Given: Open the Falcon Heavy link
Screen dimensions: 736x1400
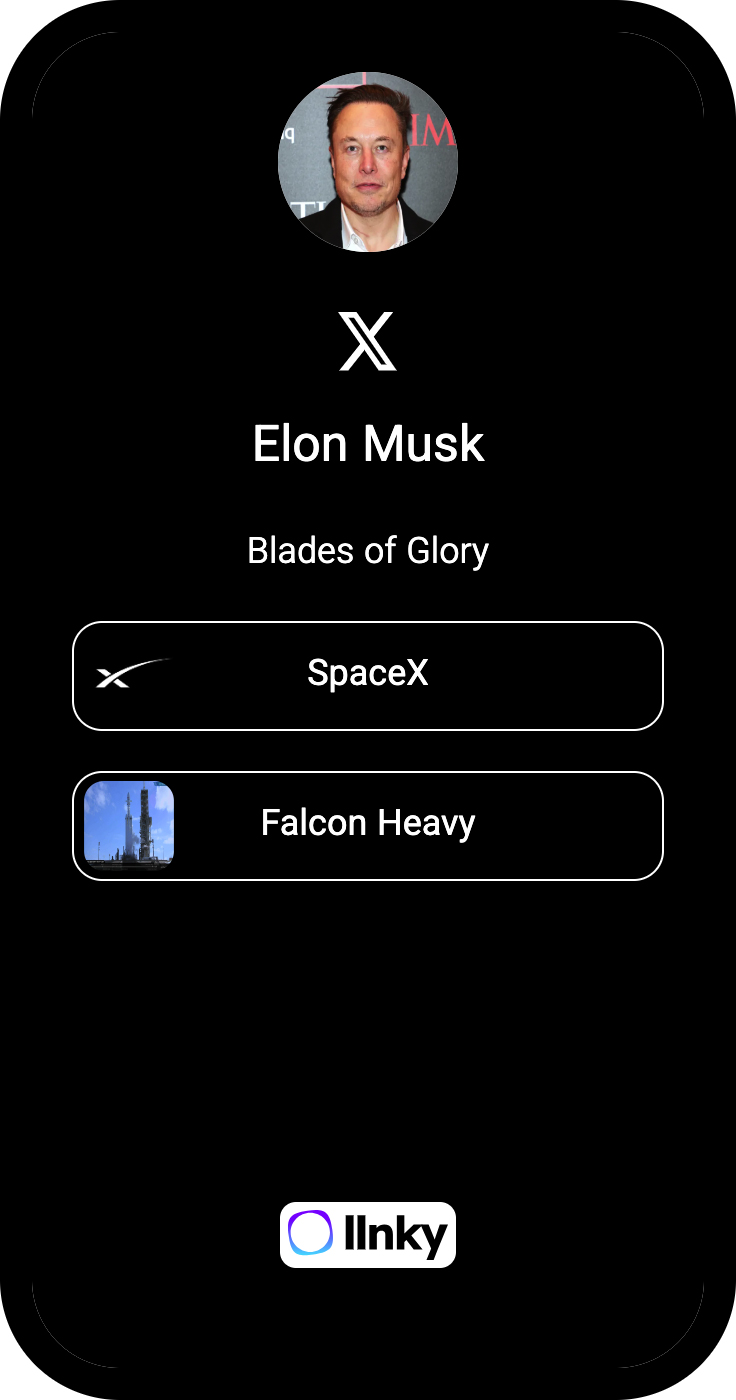Looking at the screenshot, I should [367, 825].
